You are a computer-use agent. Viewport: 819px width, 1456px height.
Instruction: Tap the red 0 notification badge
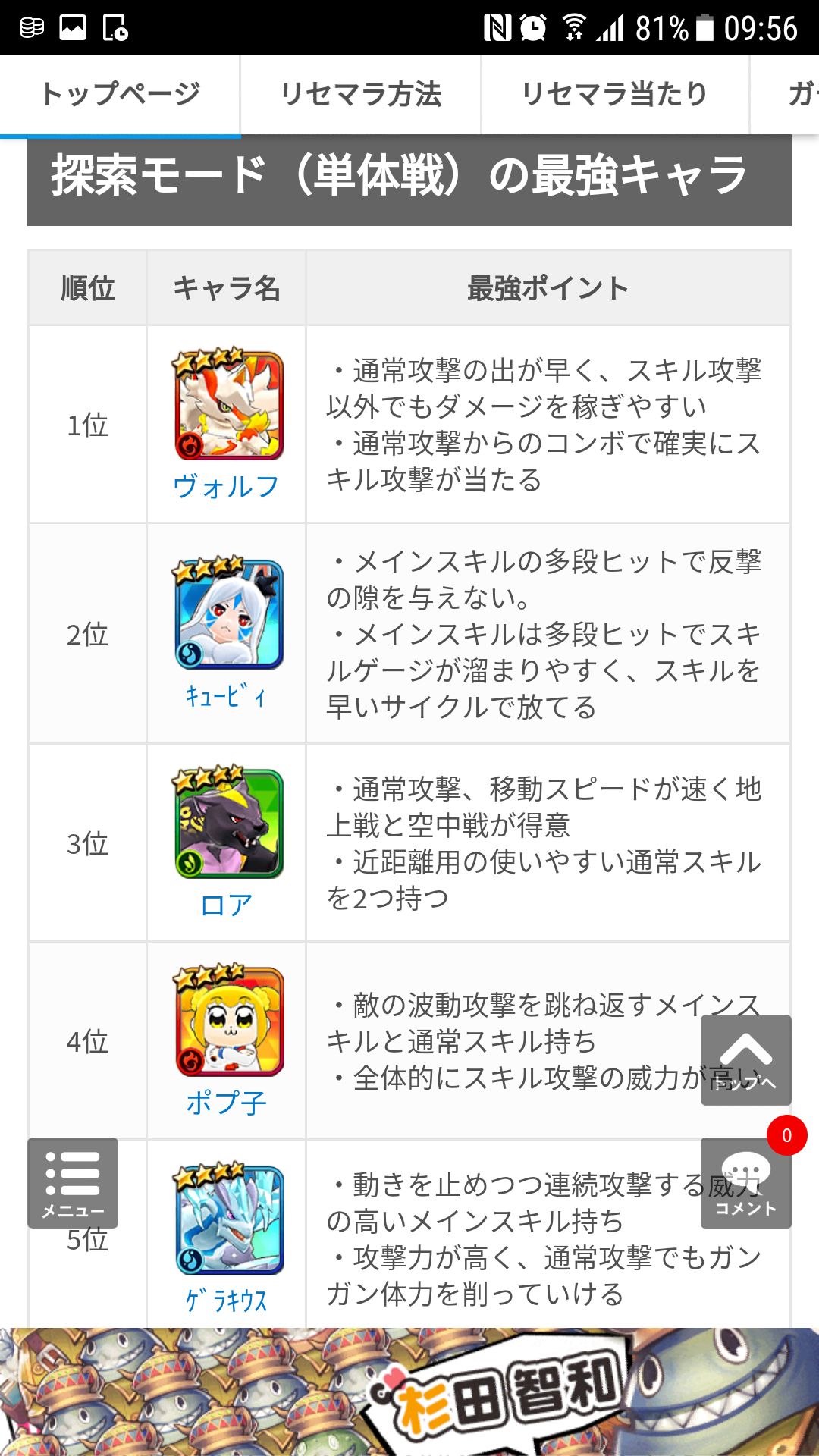pos(789,1135)
